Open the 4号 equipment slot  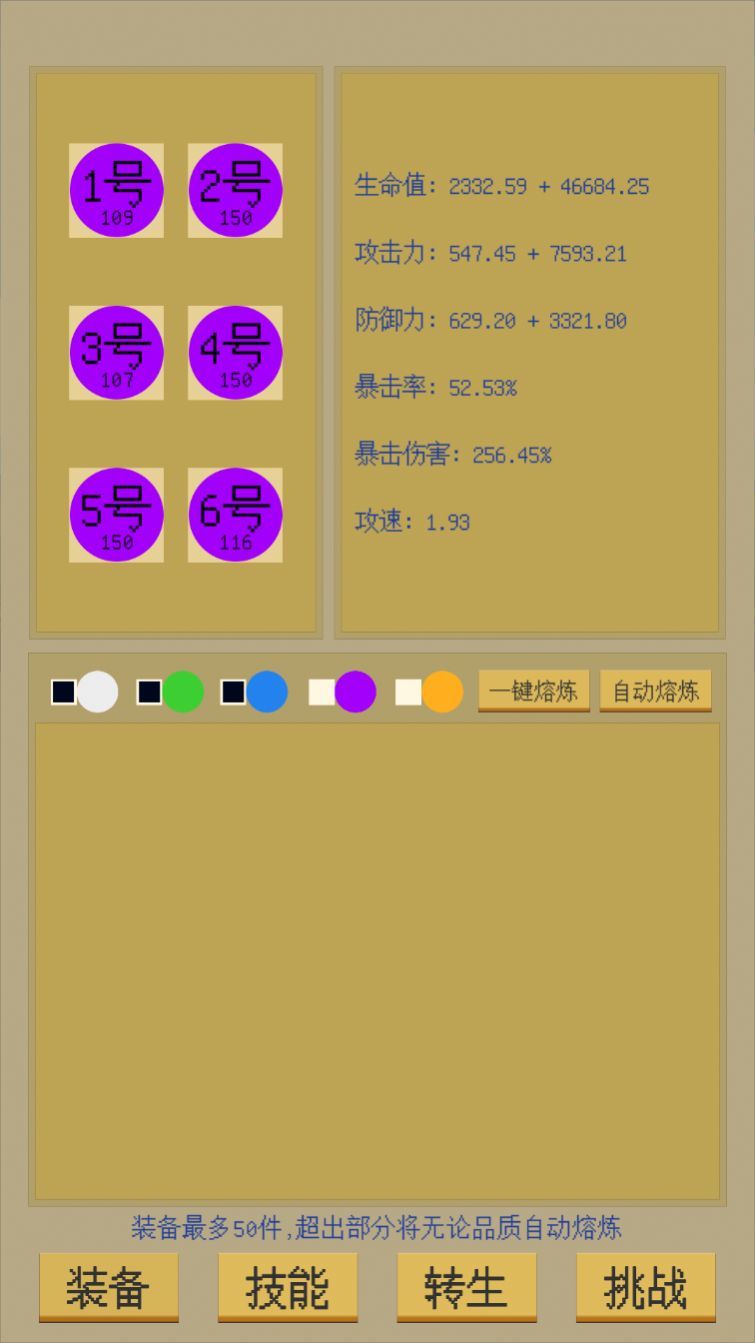[x=235, y=352]
